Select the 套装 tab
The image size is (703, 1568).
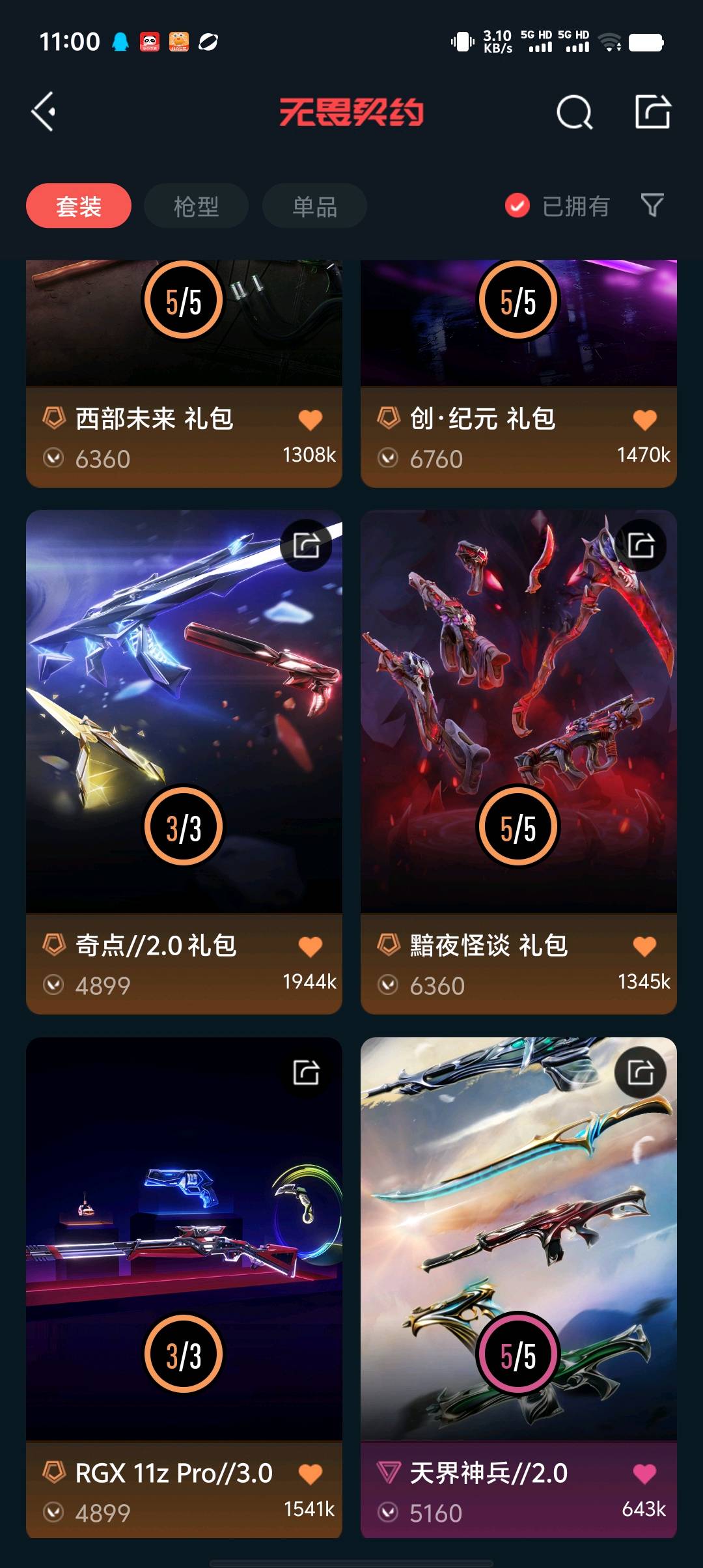[79, 206]
